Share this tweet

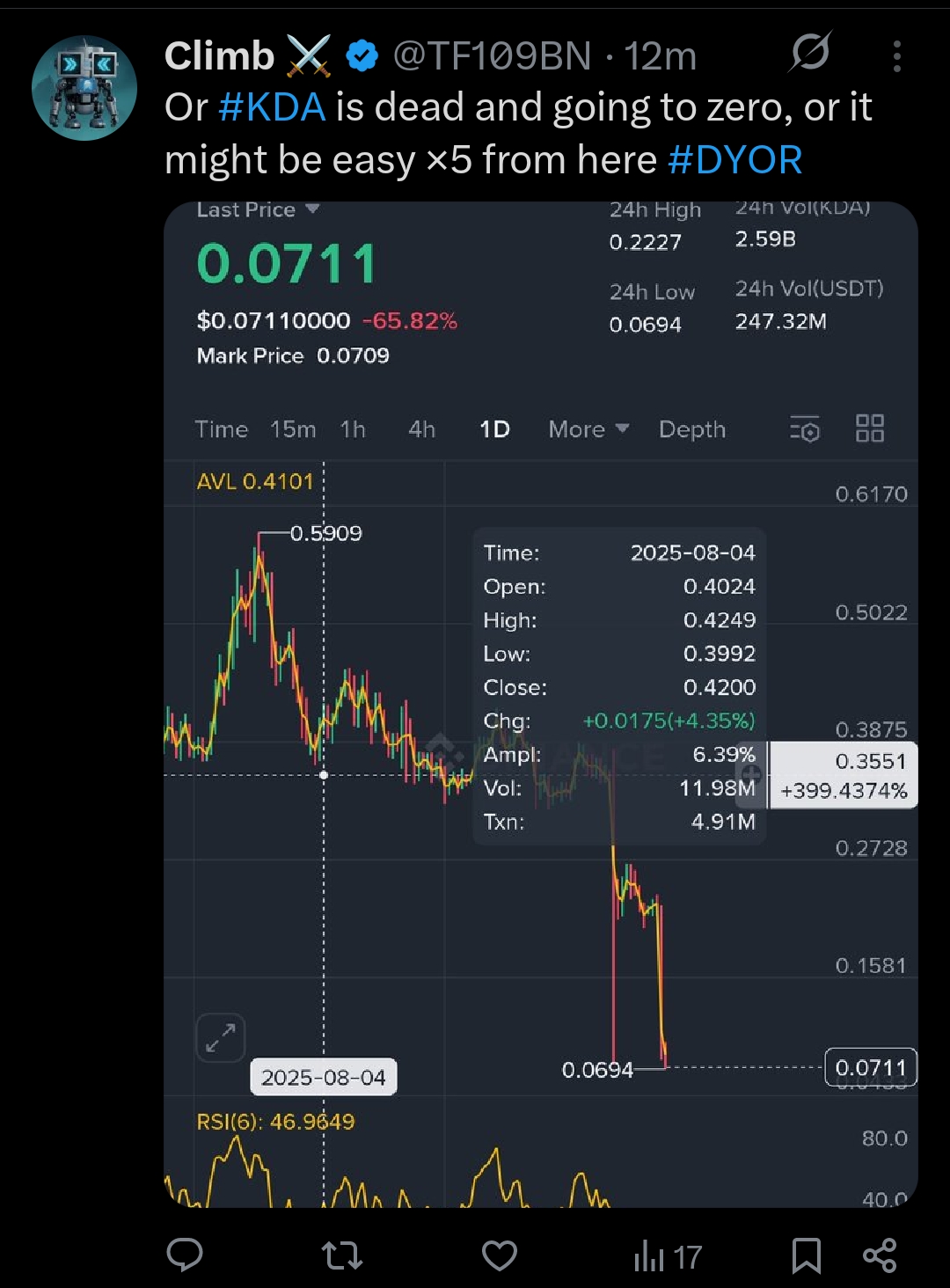pyautogui.click(x=879, y=1255)
